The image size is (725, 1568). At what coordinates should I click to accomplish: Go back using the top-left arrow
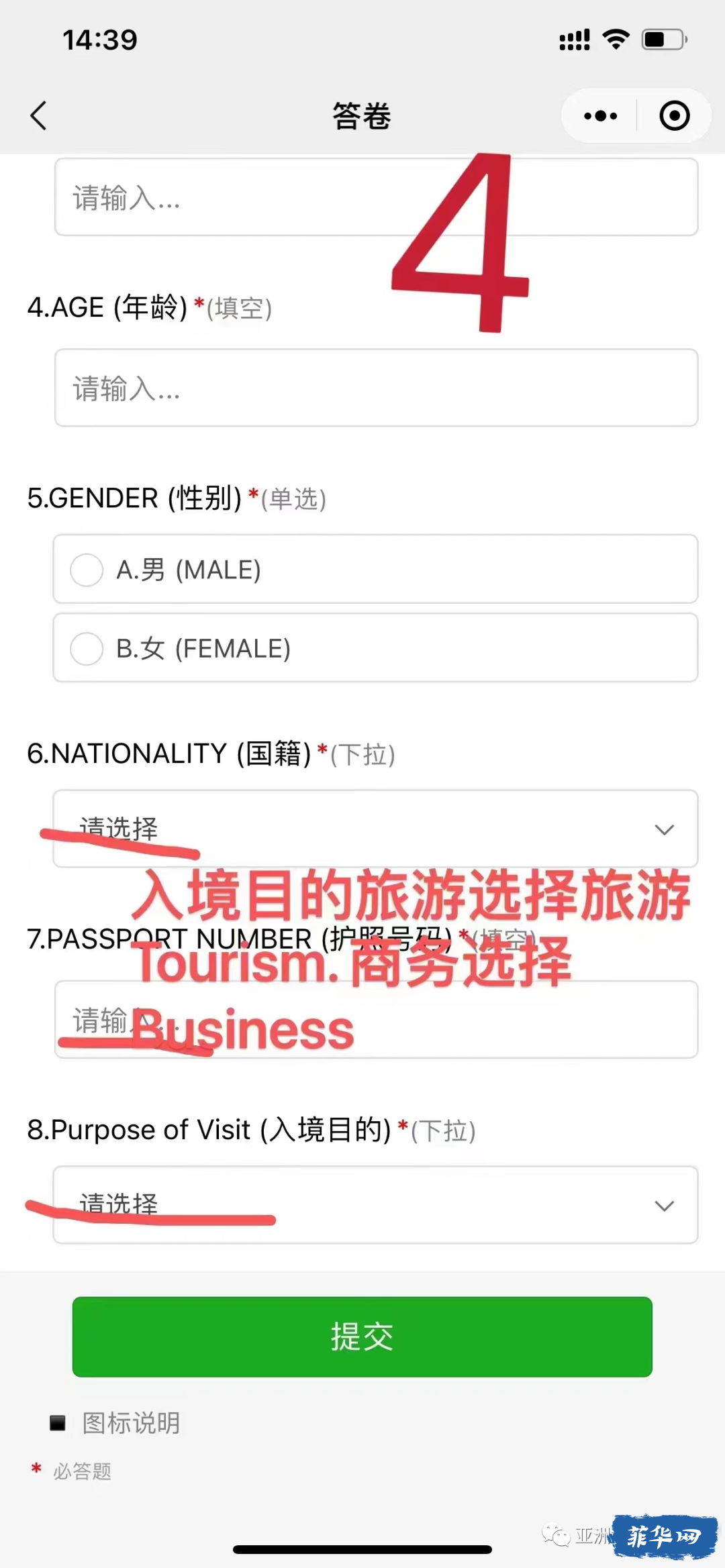coord(39,115)
